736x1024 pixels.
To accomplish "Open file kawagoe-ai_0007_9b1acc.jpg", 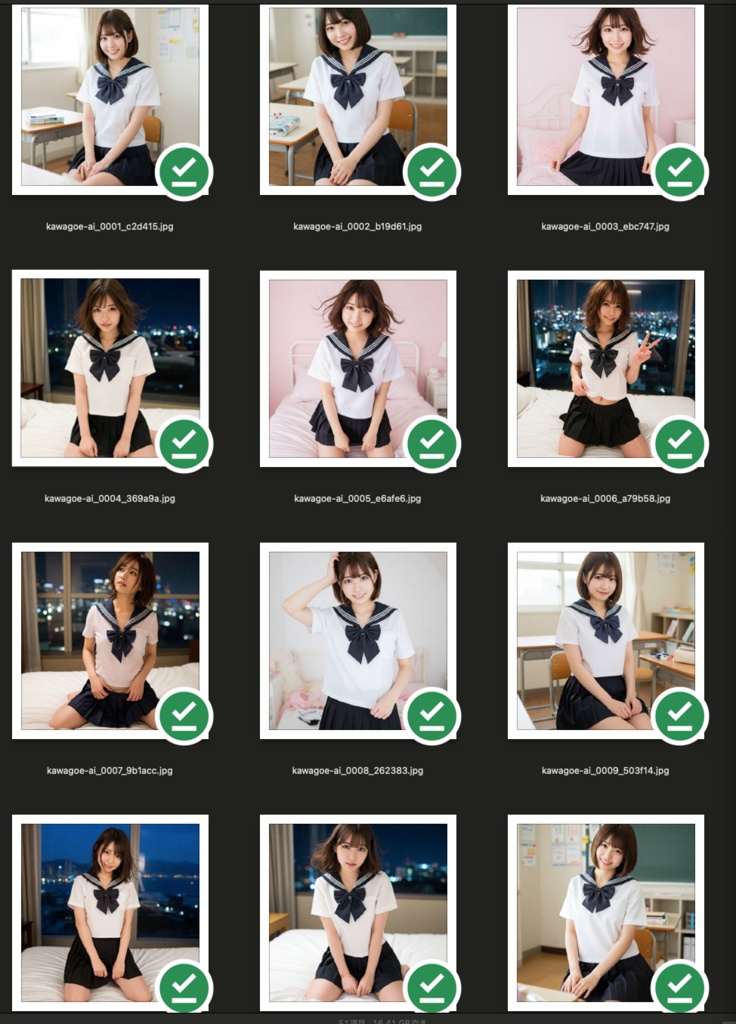I will (110, 641).
